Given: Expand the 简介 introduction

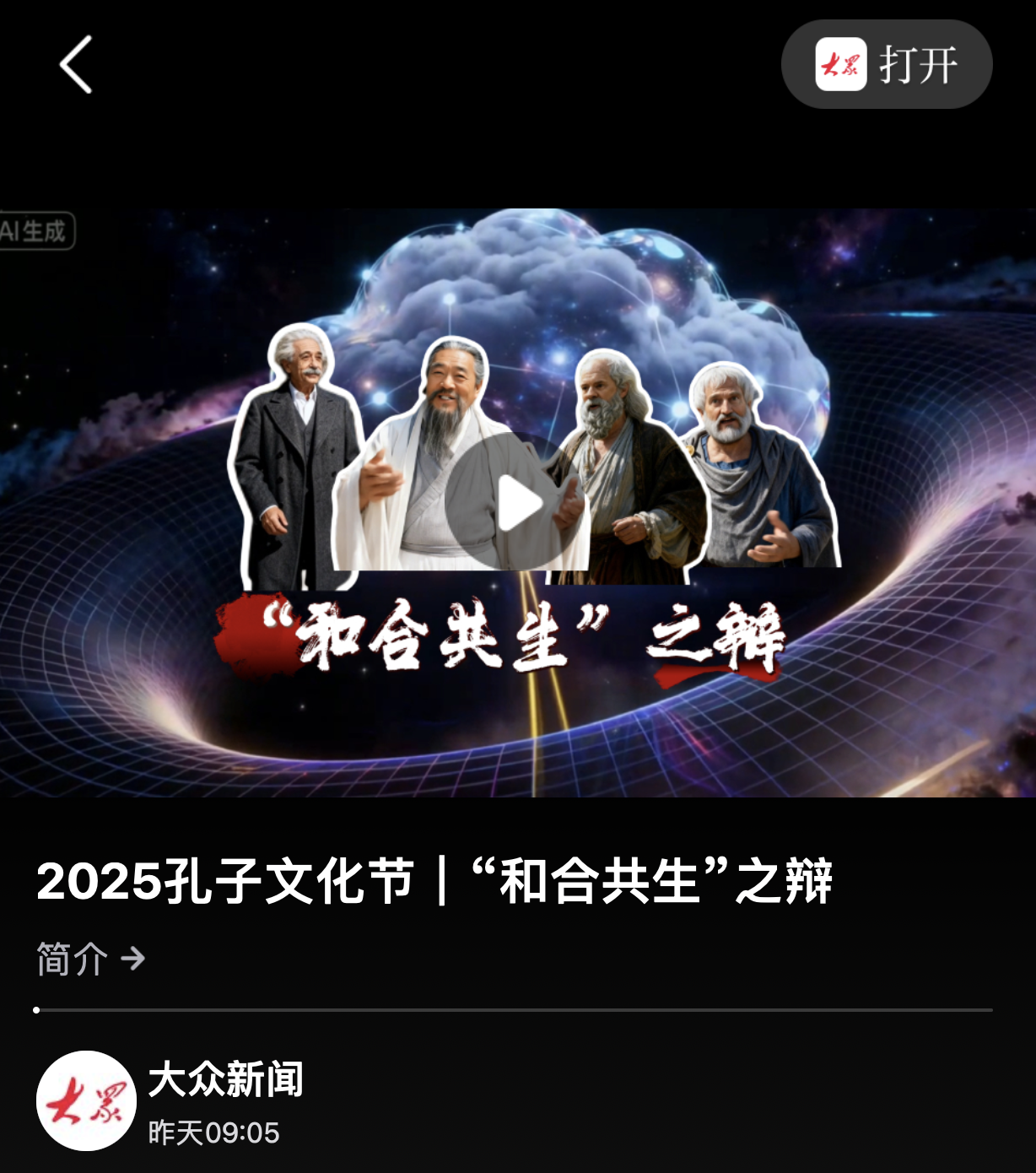Looking at the screenshot, I should [91, 959].
